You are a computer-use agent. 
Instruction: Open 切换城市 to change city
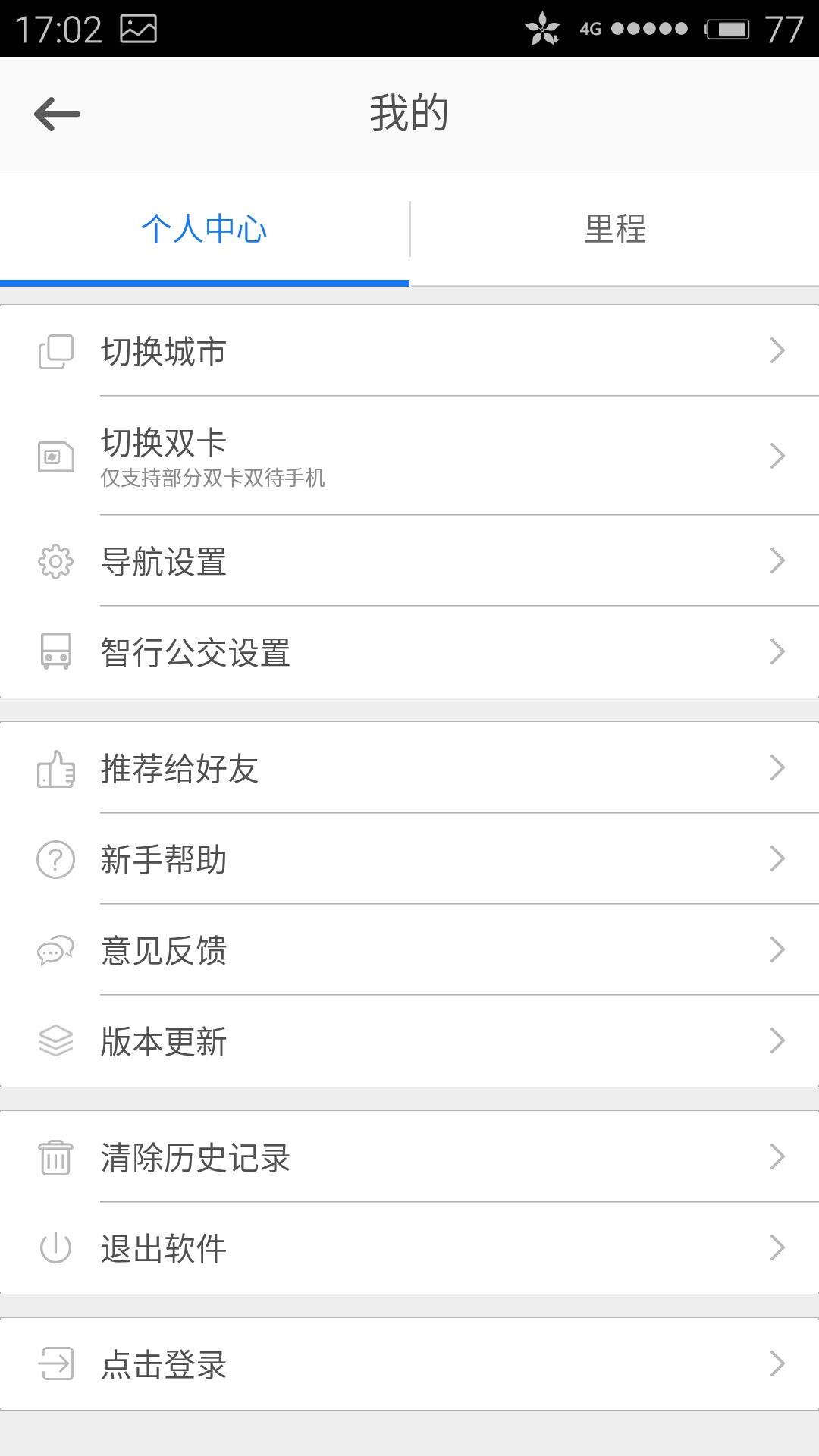coord(409,351)
